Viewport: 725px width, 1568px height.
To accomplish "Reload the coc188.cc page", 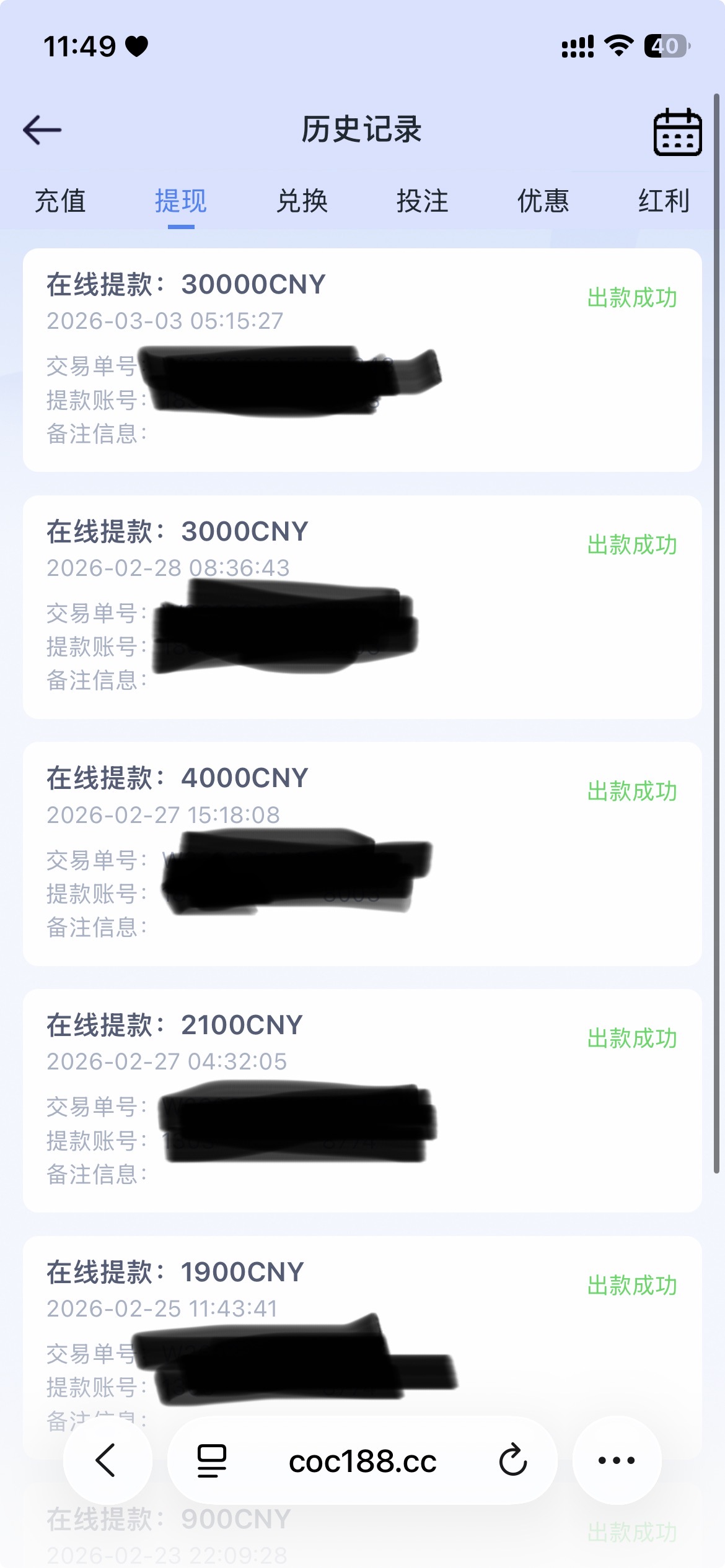I will click(x=513, y=1461).
